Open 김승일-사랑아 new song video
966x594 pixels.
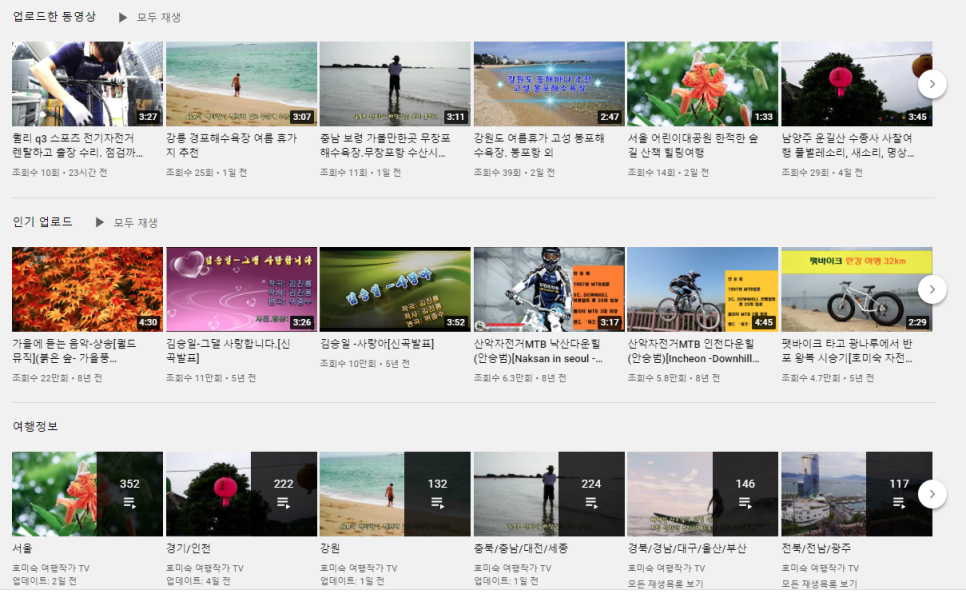pyautogui.click(x=394, y=289)
